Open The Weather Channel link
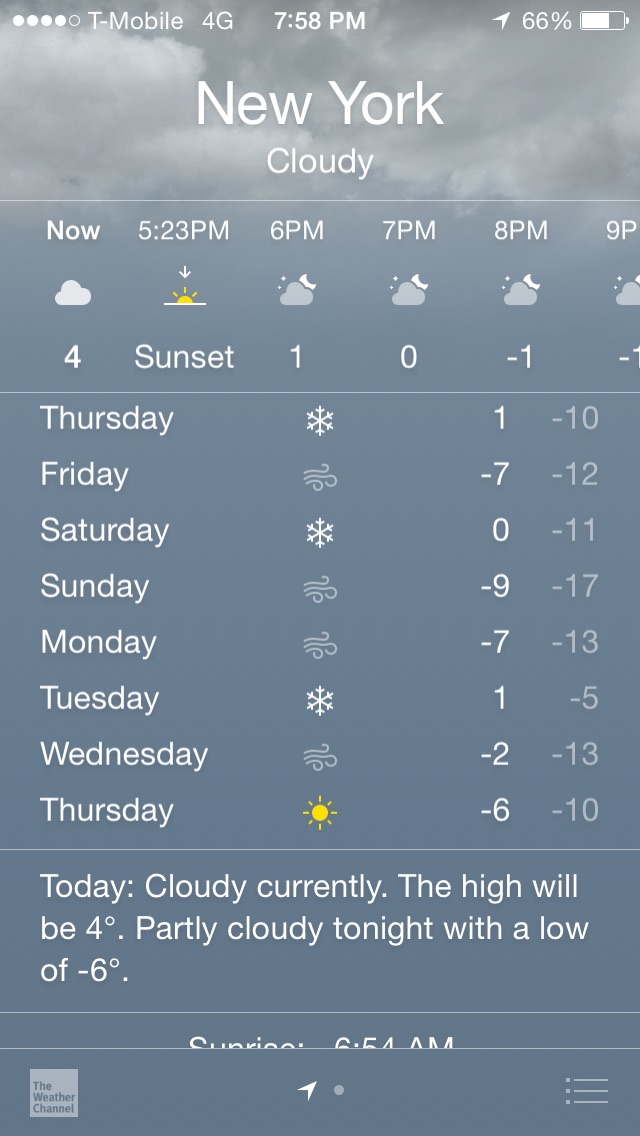 click(x=53, y=1092)
